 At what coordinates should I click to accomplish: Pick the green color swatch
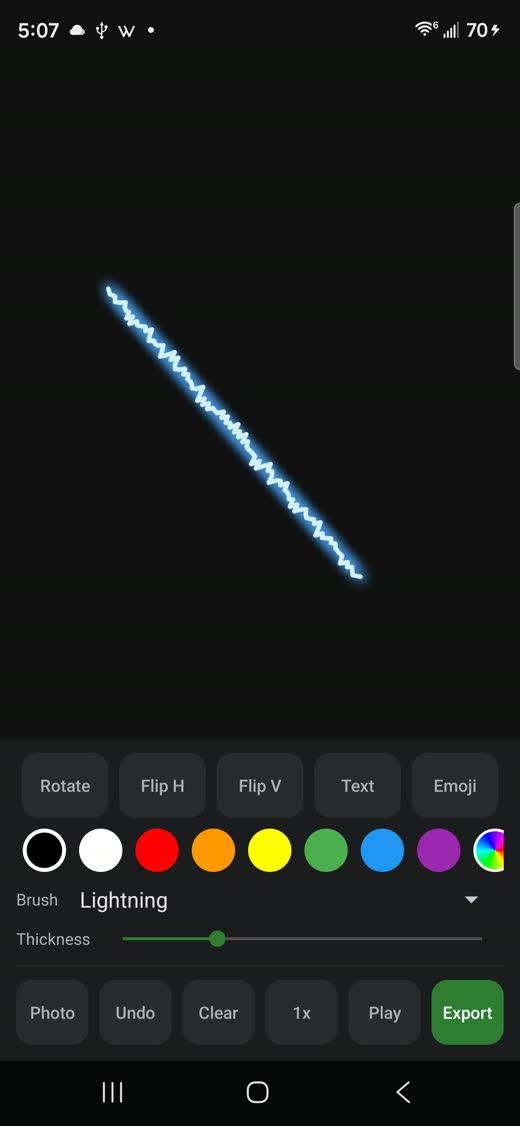pos(326,850)
